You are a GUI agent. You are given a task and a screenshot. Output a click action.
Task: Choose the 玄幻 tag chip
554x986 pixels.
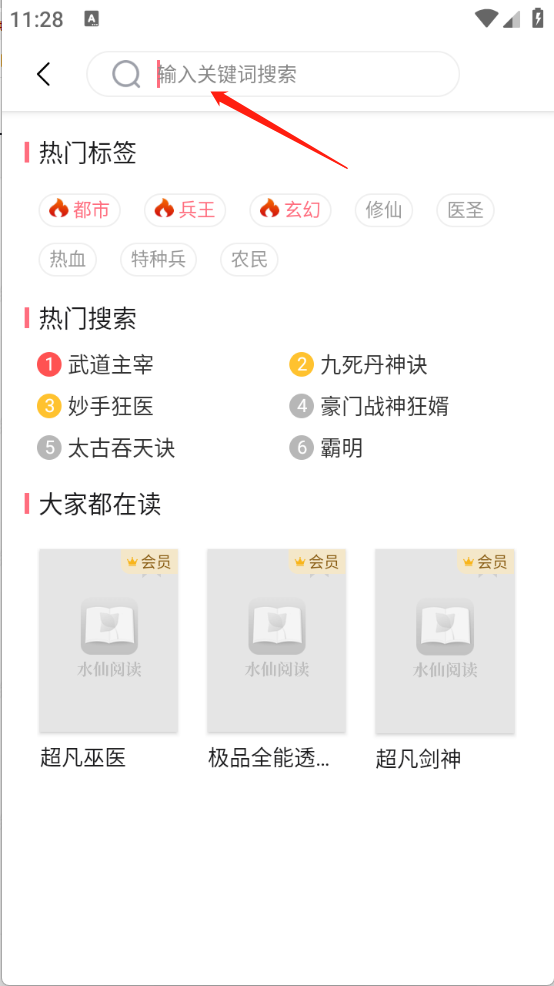(x=291, y=210)
